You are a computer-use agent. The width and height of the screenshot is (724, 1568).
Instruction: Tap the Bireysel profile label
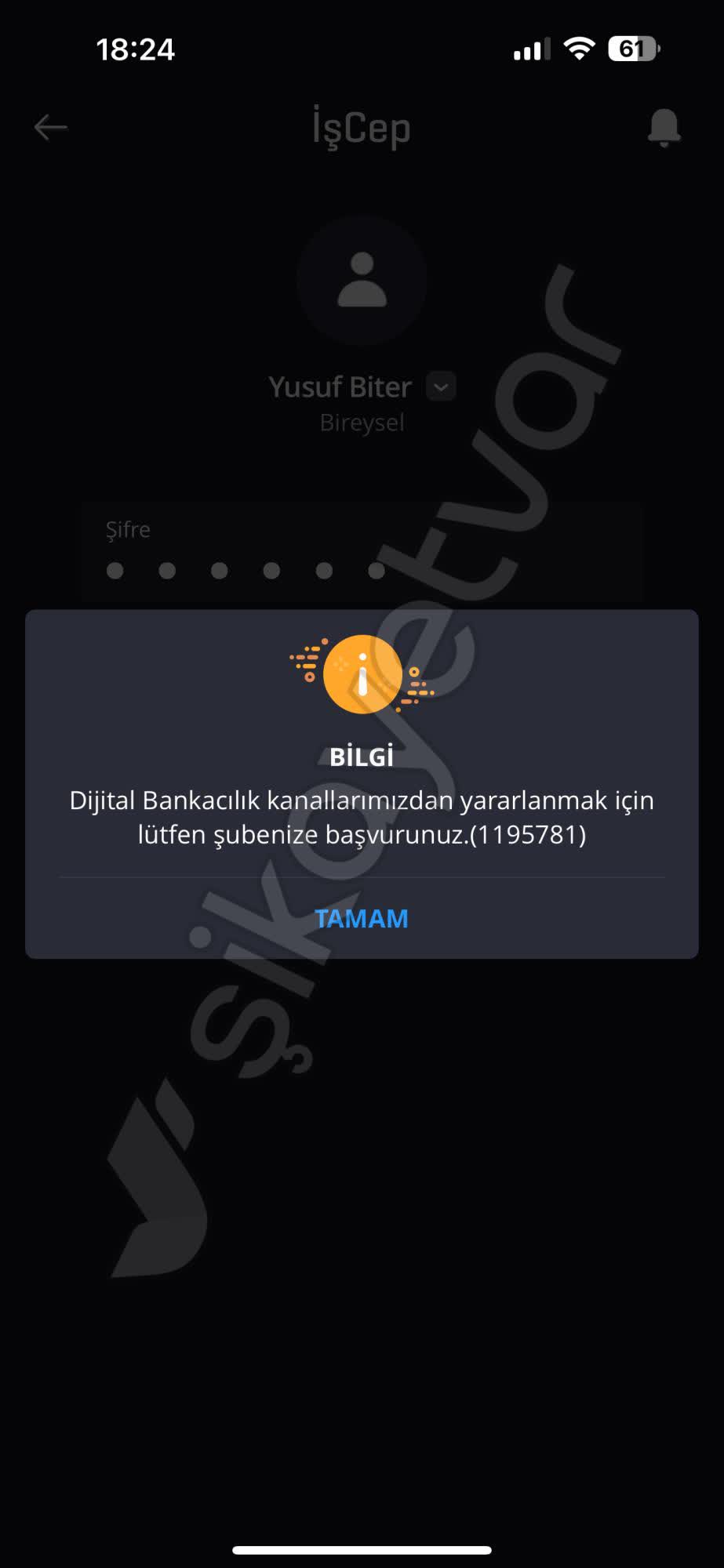(x=362, y=423)
